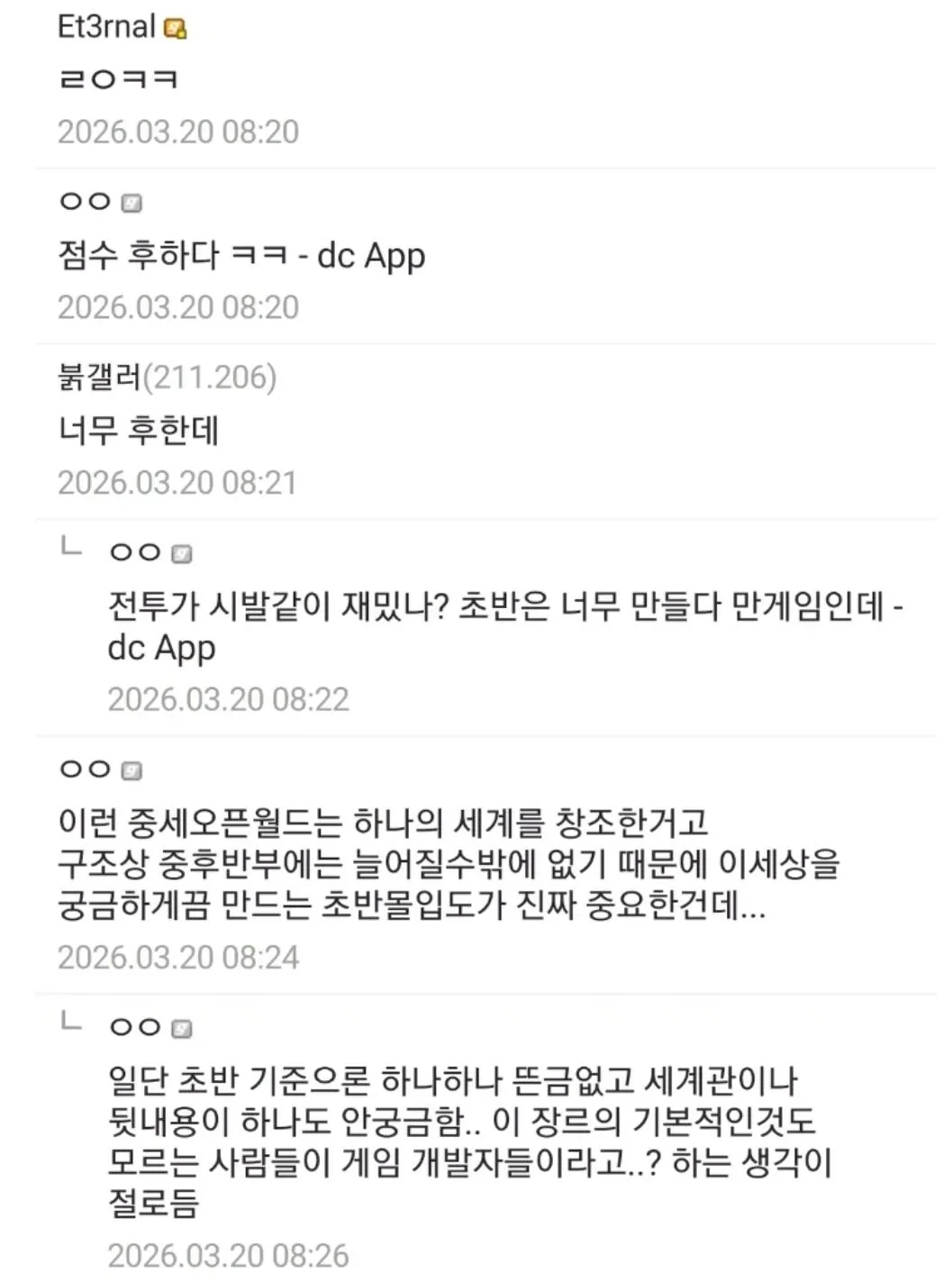This screenshot has height=1282, width=952.
Task: Open Et3rnal's user profile nickname
Action: tap(106, 26)
